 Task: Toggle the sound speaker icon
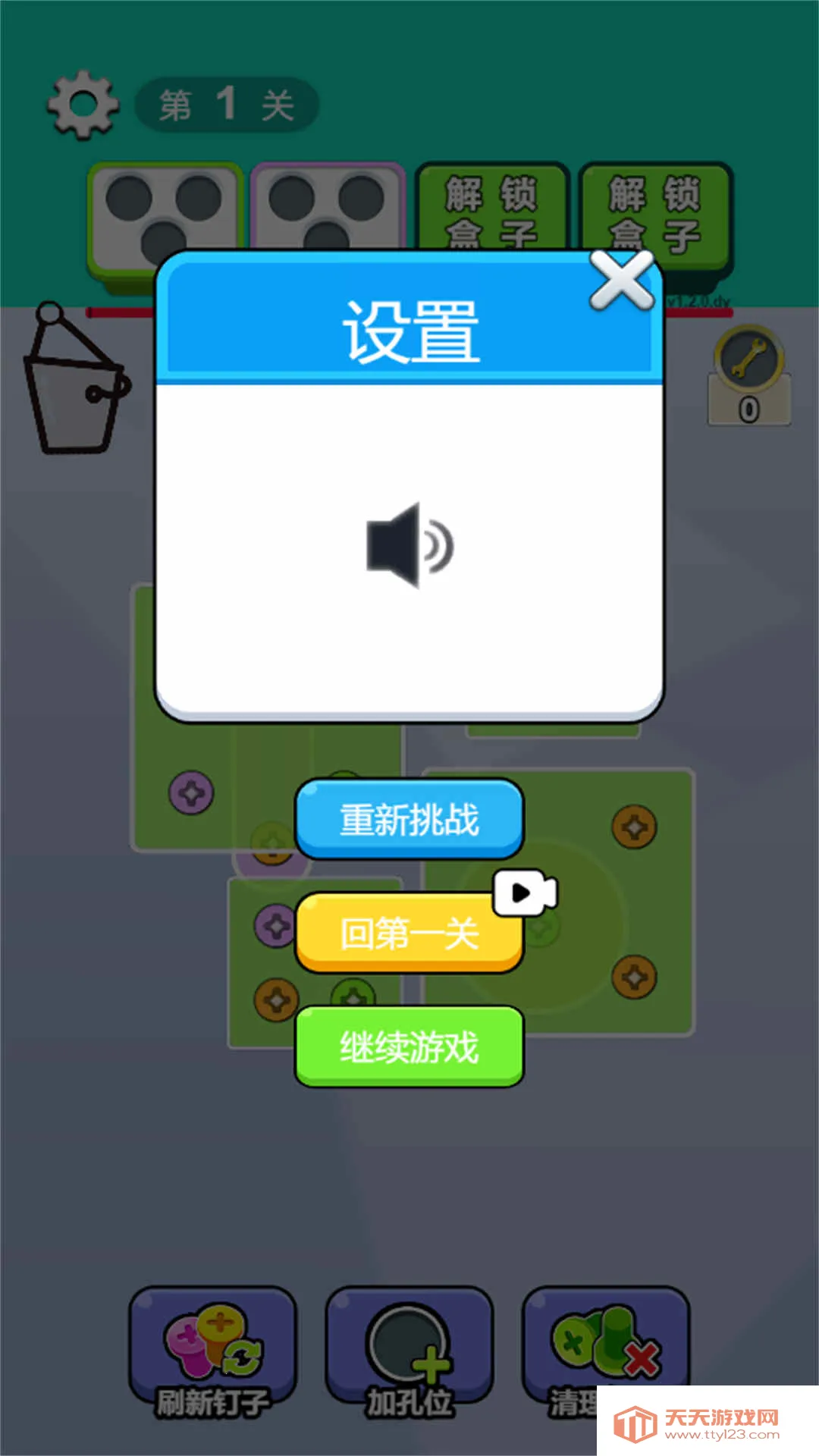point(409,544)
